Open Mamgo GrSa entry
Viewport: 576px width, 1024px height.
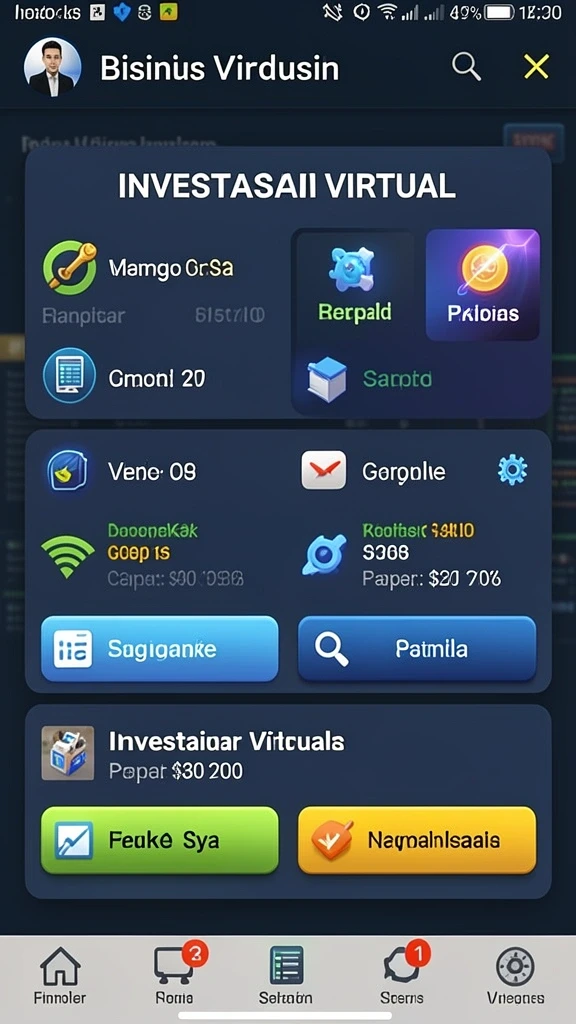pos(138,267)
